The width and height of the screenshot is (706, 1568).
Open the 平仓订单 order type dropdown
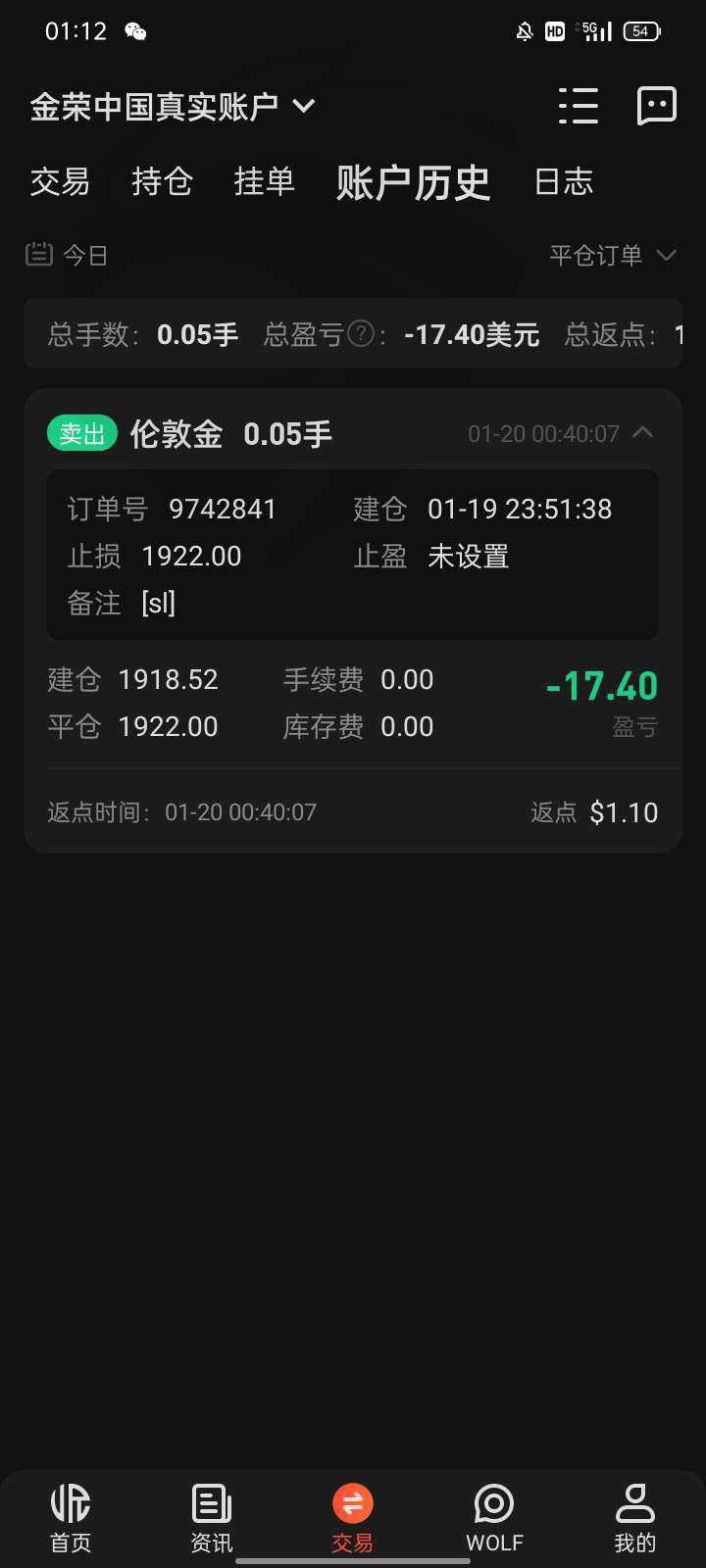pos(613,256)
